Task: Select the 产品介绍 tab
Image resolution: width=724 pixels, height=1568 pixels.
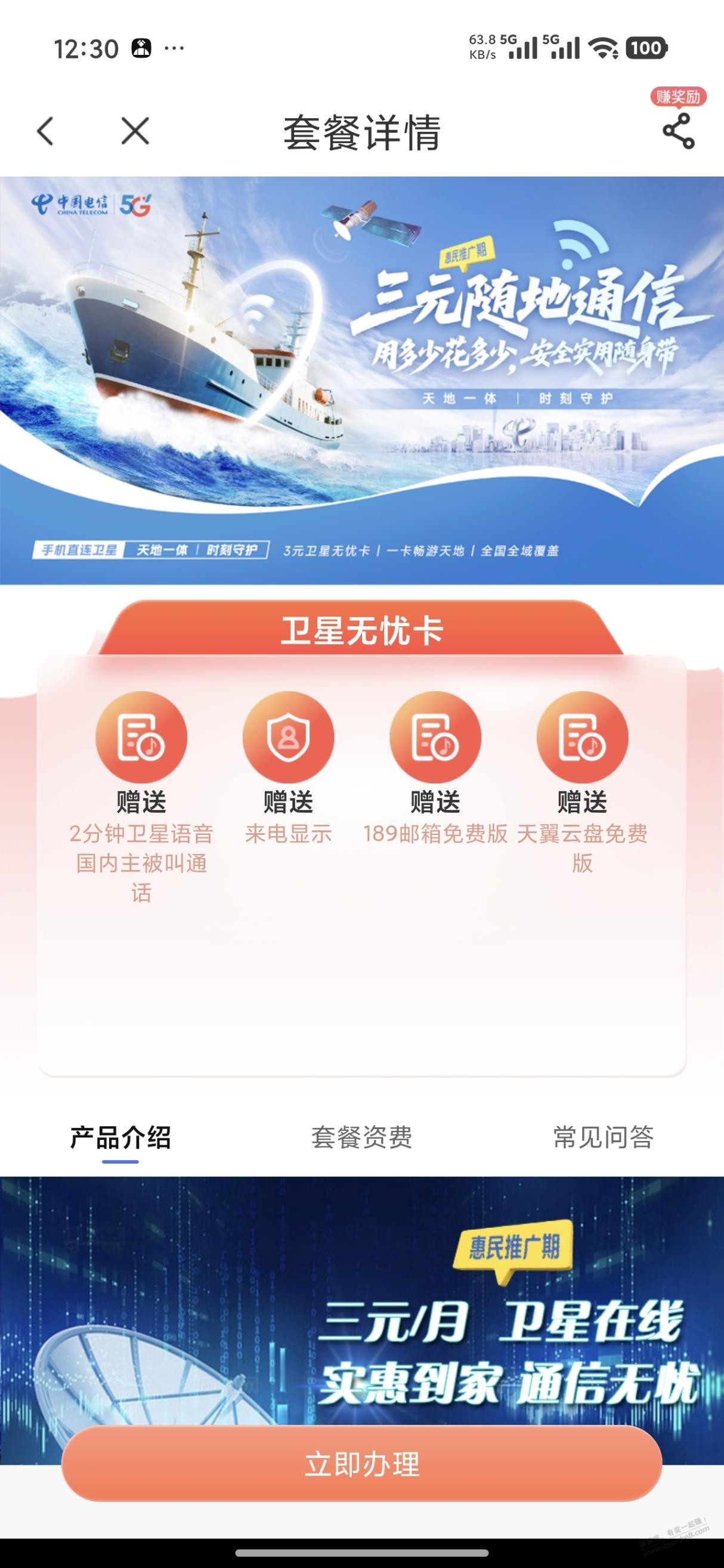Action: tap(120, 1137)
